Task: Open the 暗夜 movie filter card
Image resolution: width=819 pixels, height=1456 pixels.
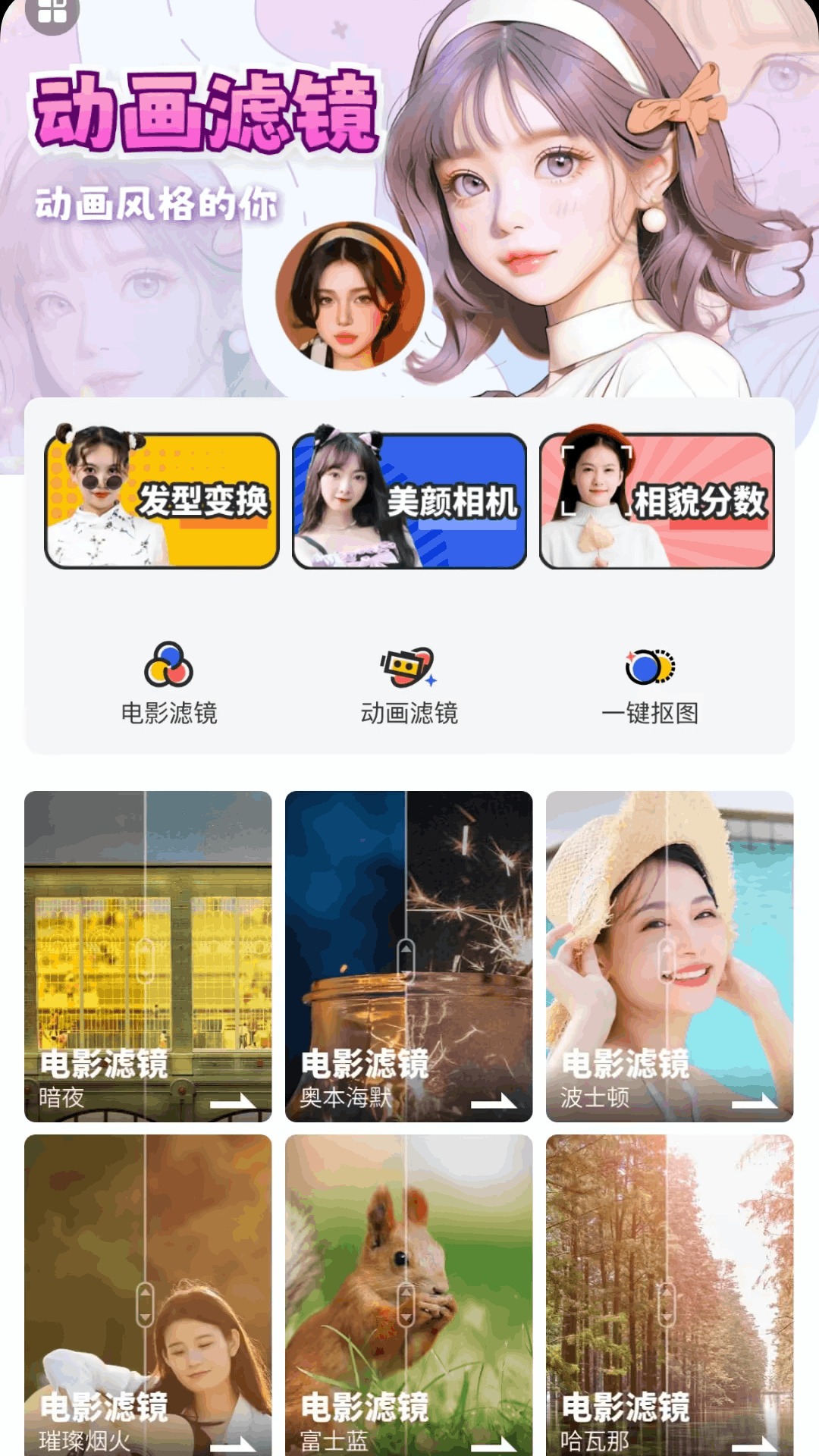Action: (x=148, y=956)
